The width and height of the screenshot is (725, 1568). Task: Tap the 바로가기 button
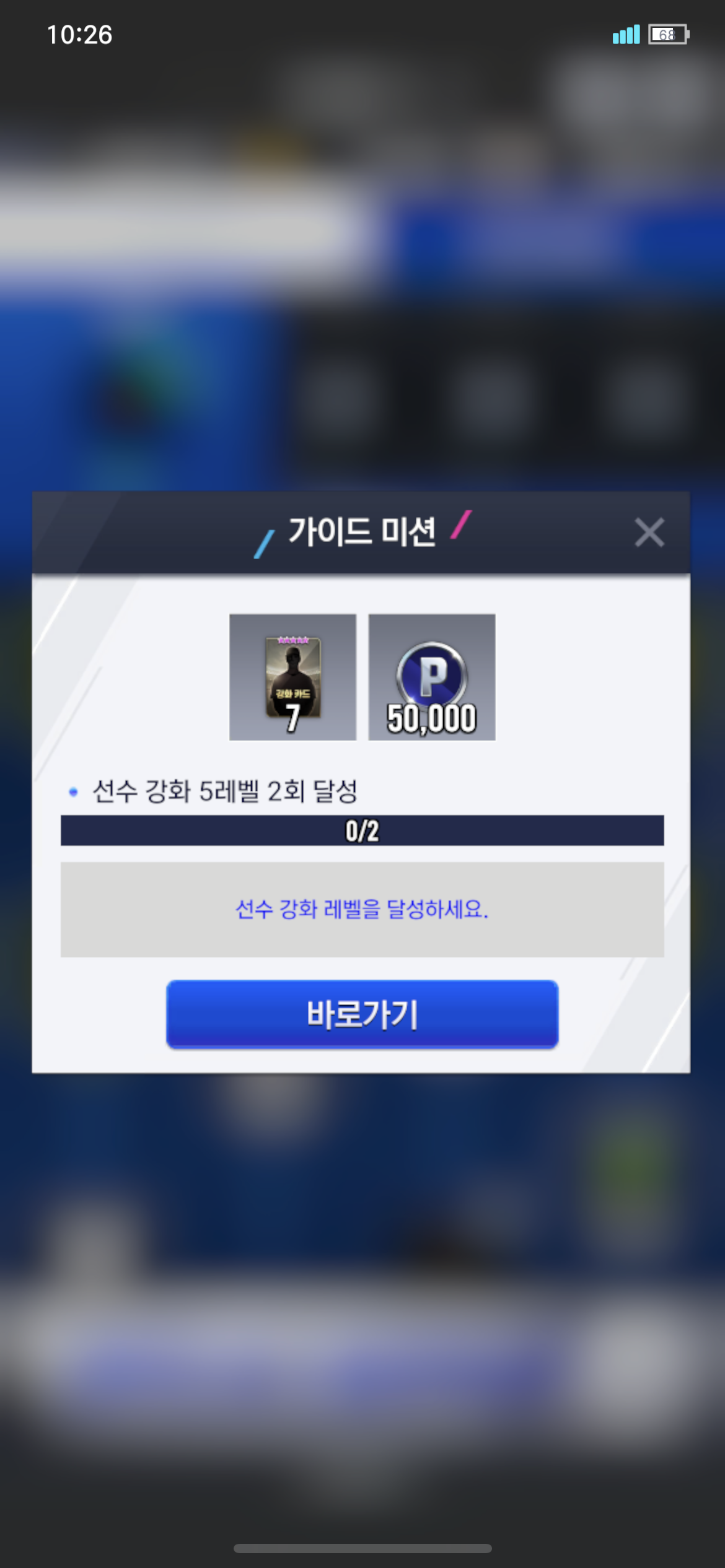click(x=362, y=1014)
